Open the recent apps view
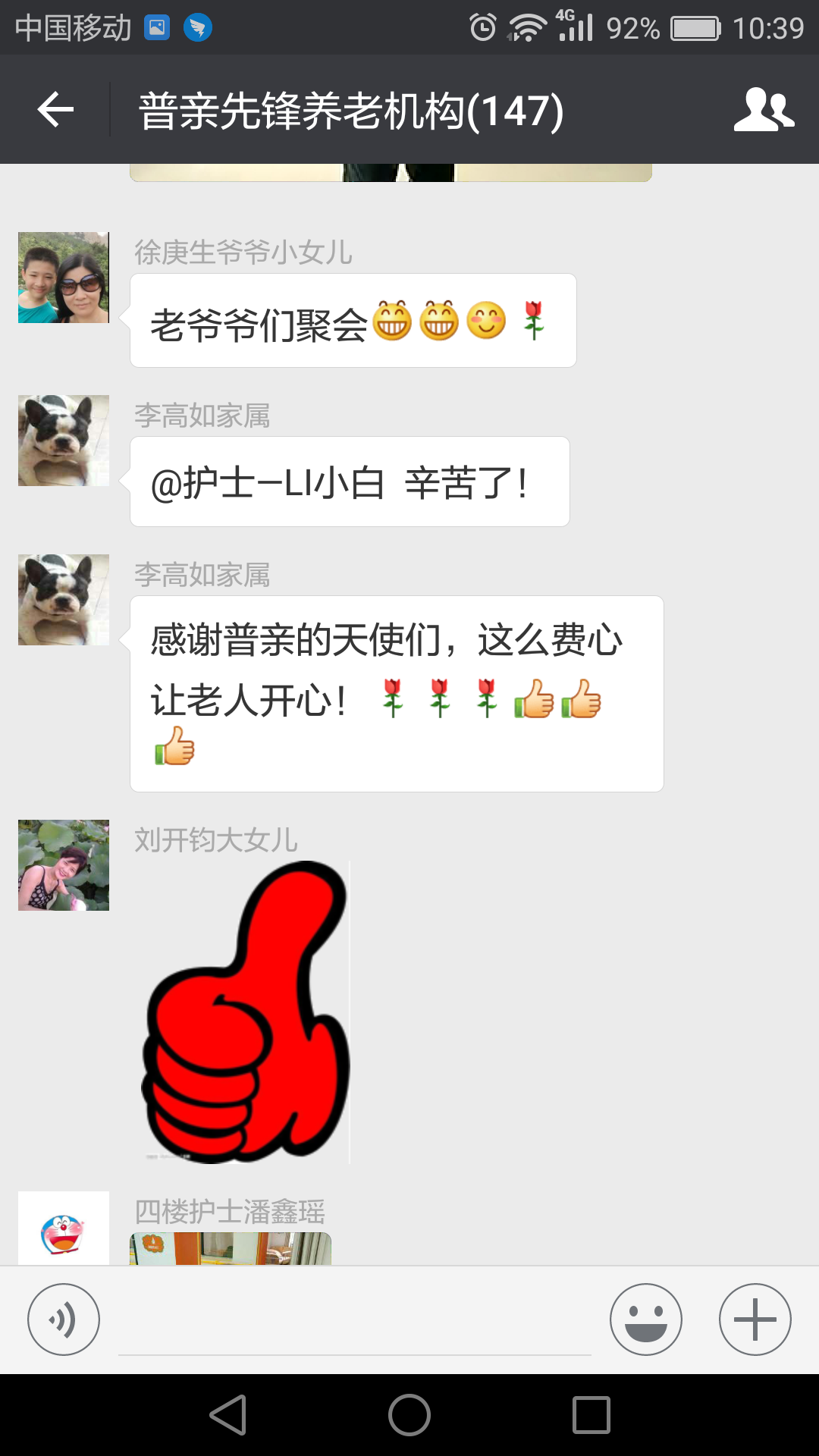This screenshot has height=1456, width=819. [591, 1415]
